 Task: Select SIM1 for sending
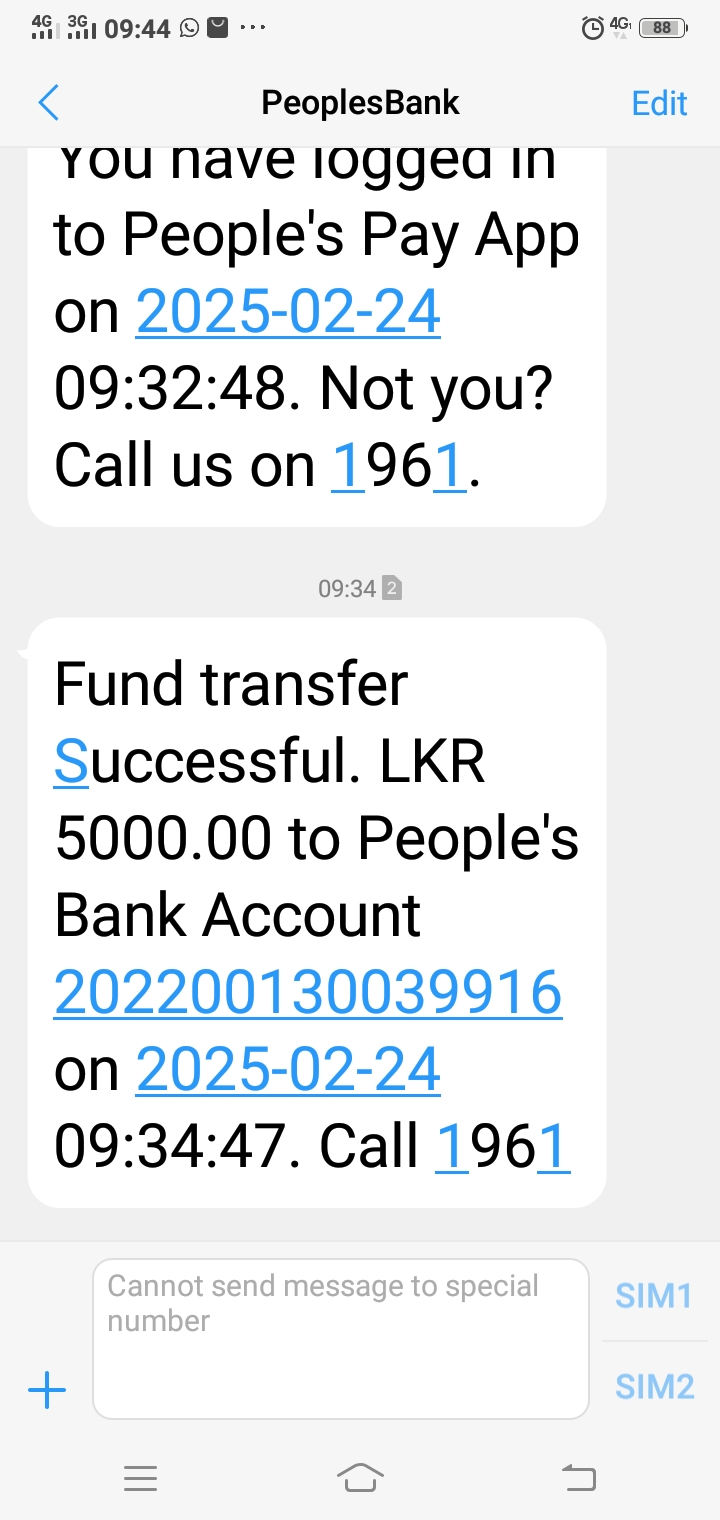tap(654, 1296)
